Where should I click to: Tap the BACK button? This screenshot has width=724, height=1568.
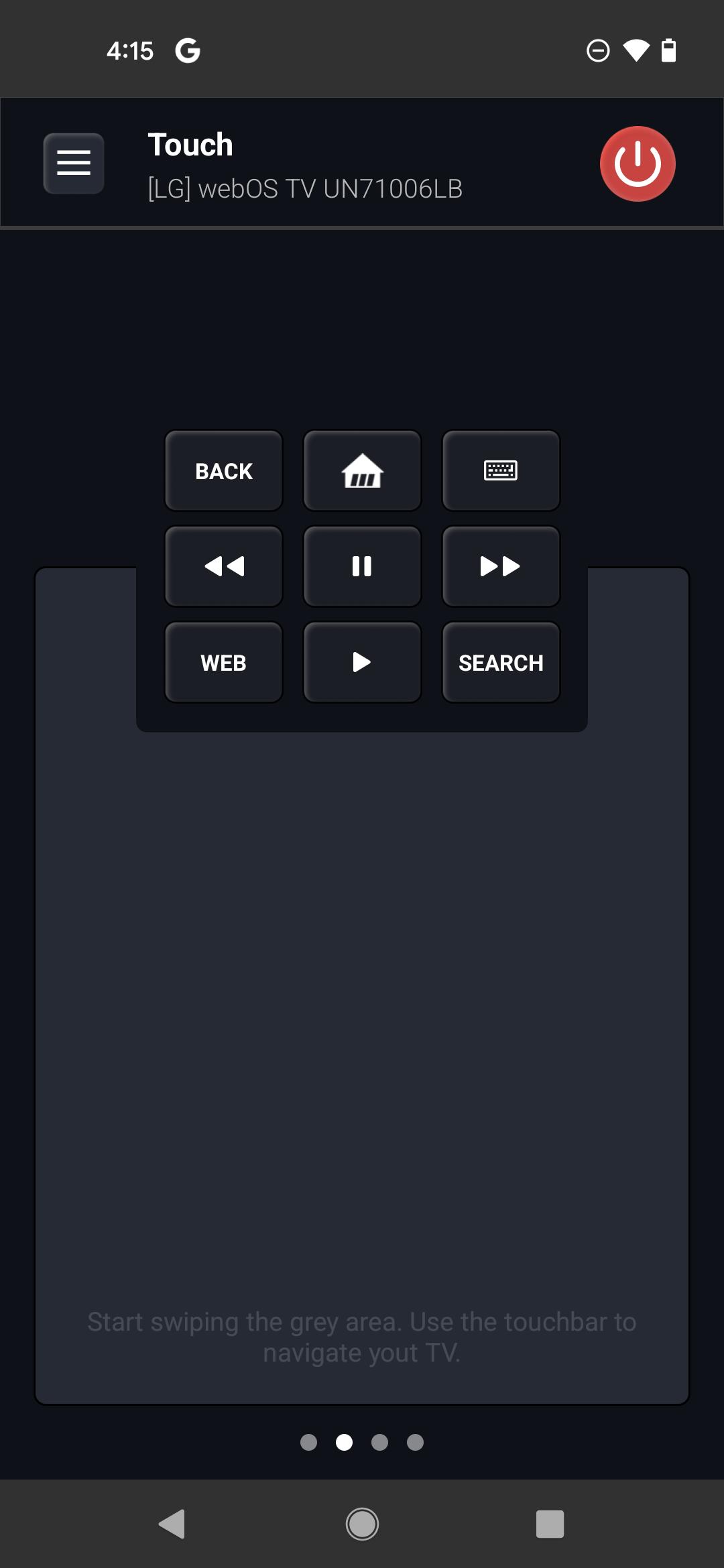tap(224, 471)
